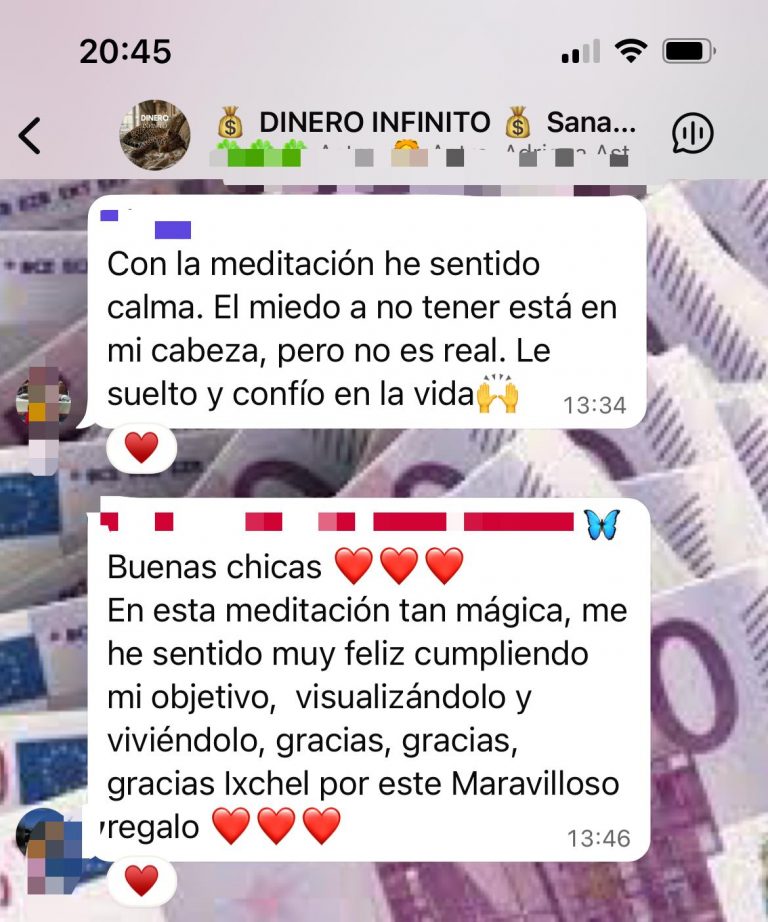Open the heart reaction under the 13:46 message

141,880
